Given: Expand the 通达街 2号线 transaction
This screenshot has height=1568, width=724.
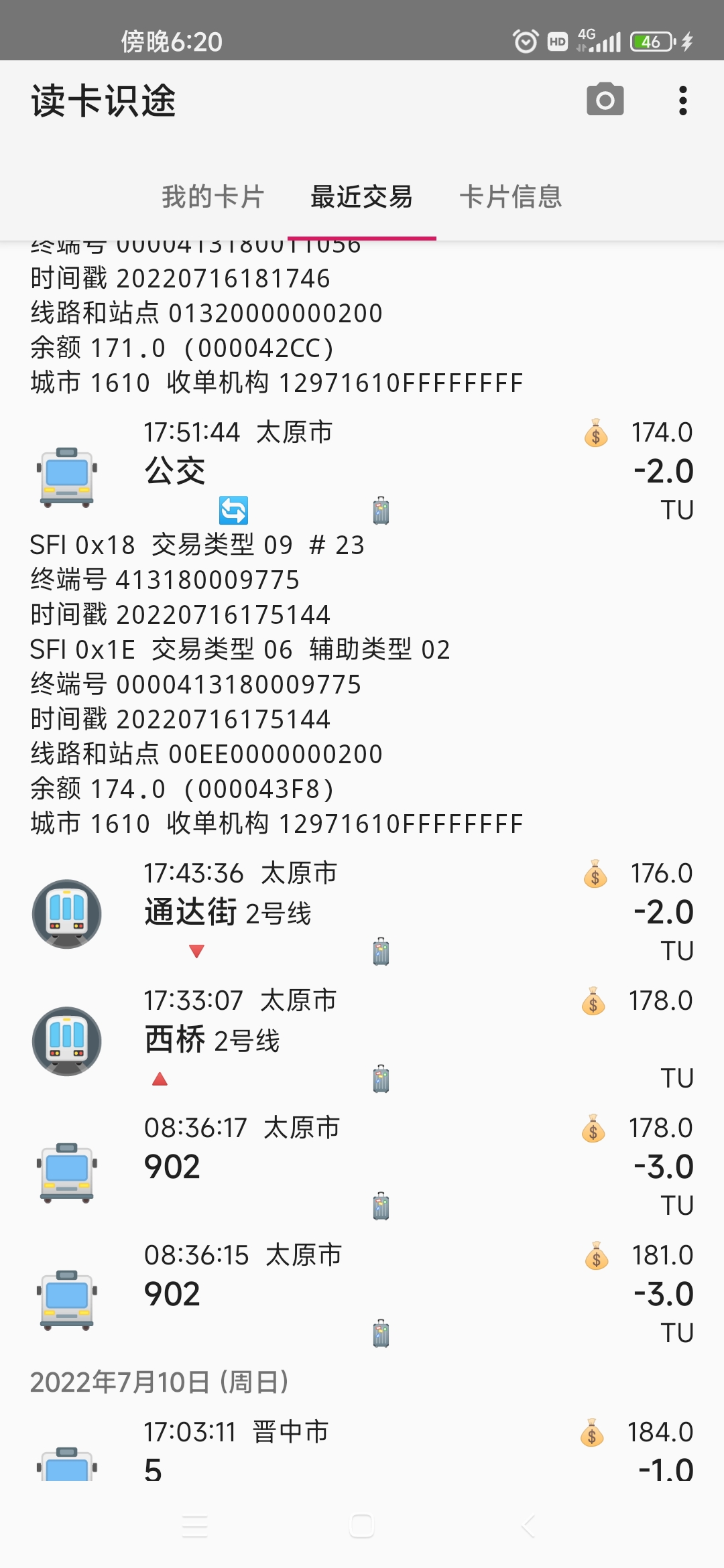Looking at the screenshot, I should 362,912.
